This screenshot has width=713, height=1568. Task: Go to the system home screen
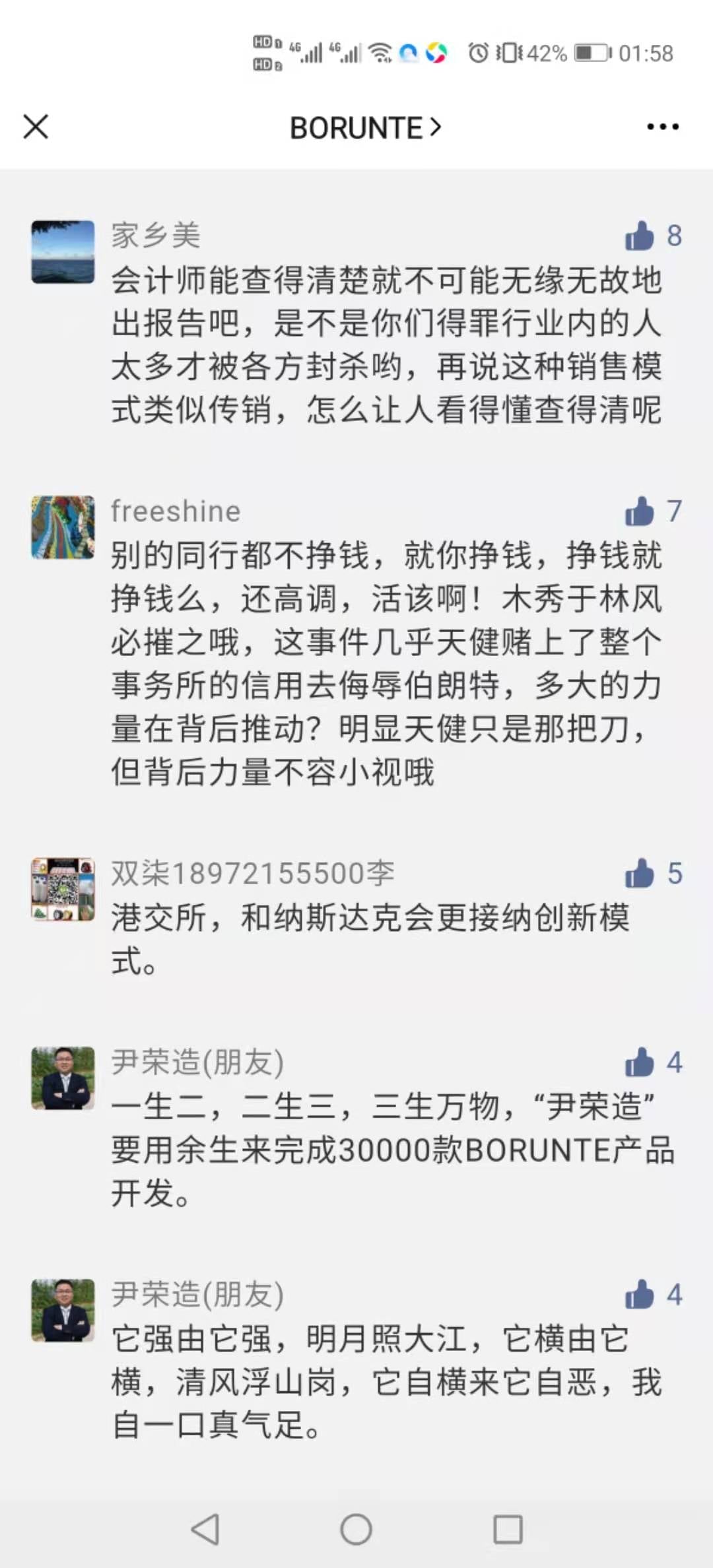pos(356,1529)
